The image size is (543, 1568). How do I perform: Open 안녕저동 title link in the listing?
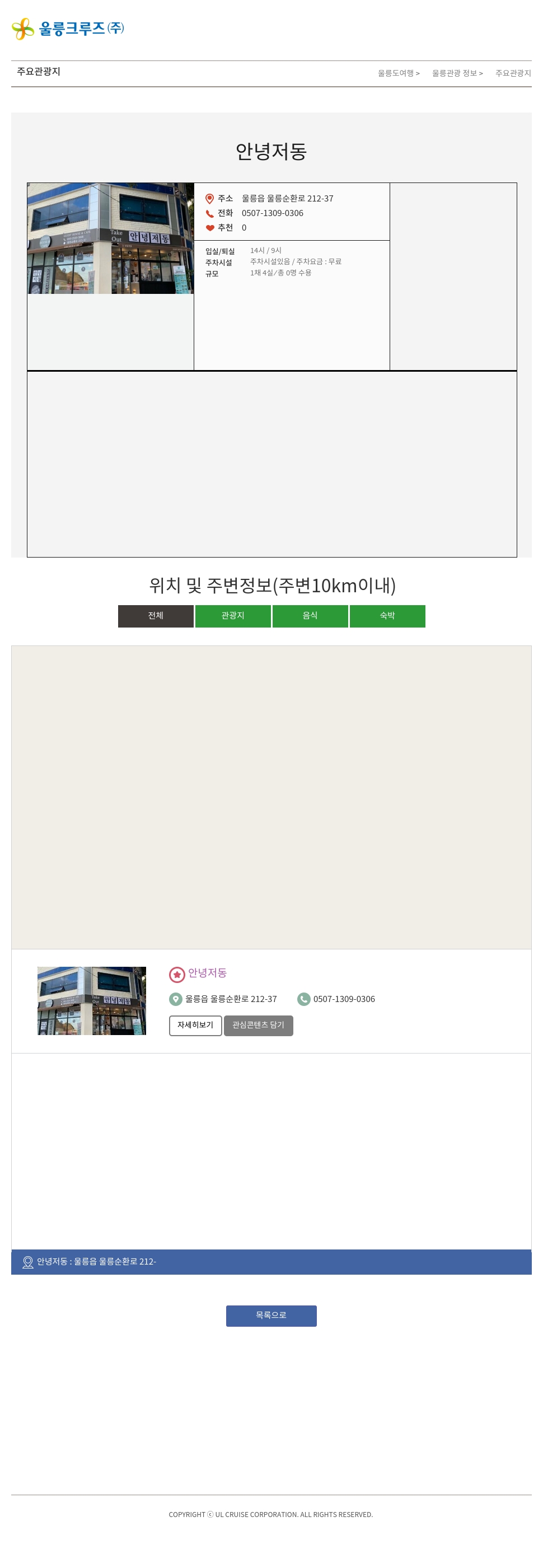207,973
